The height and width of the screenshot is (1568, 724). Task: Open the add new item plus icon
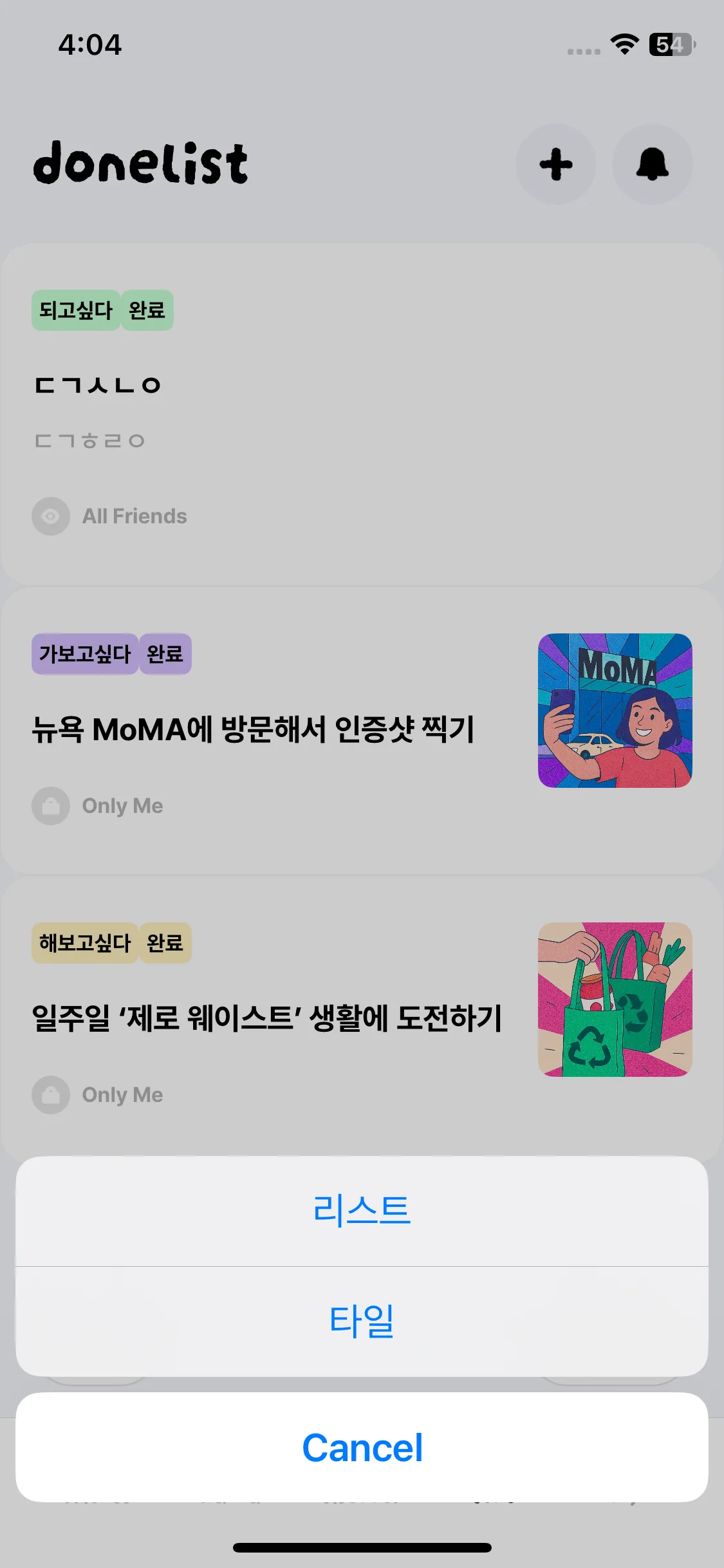(555, 164)
